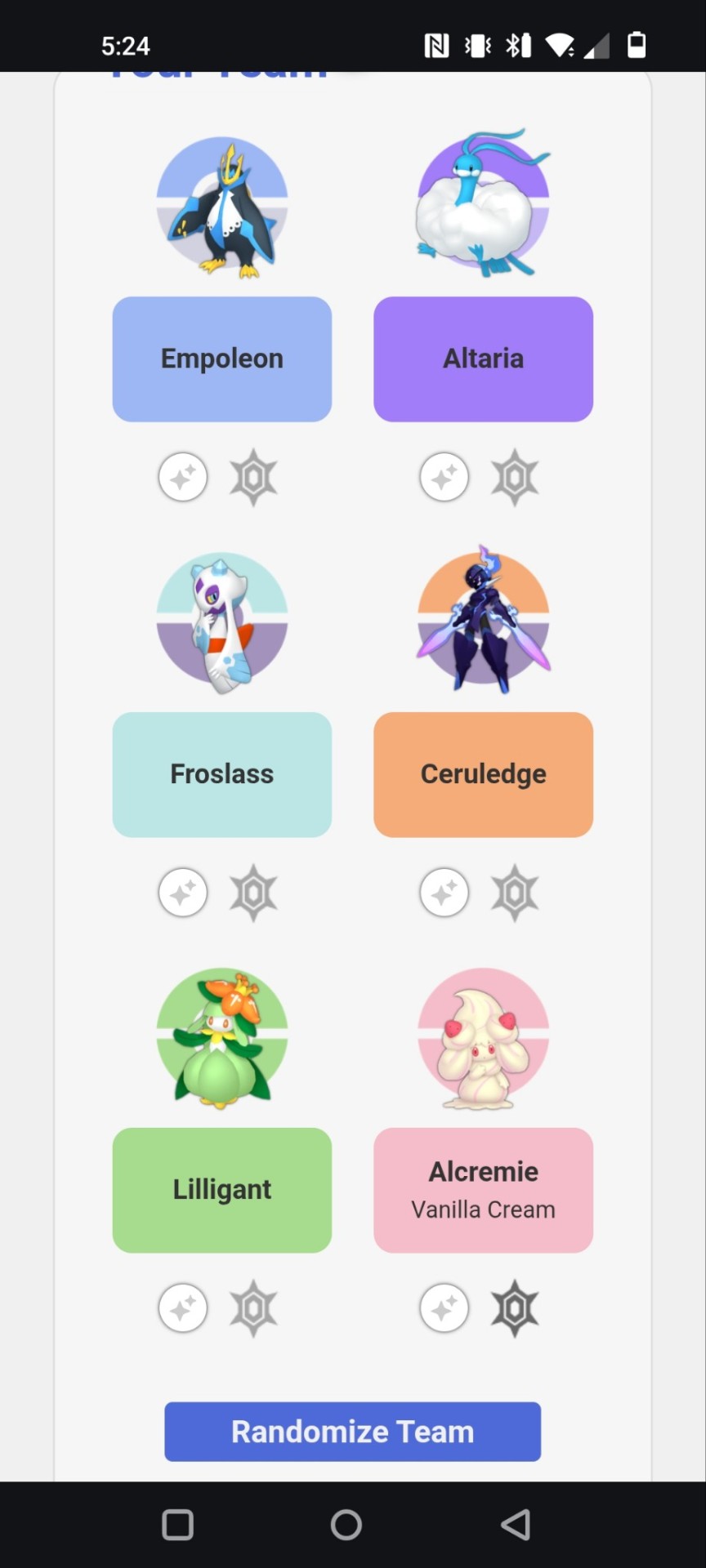Toggle the hexagon star icon under Froslass
Viewport: 706px width, 1568px height.
pos(253,893)
